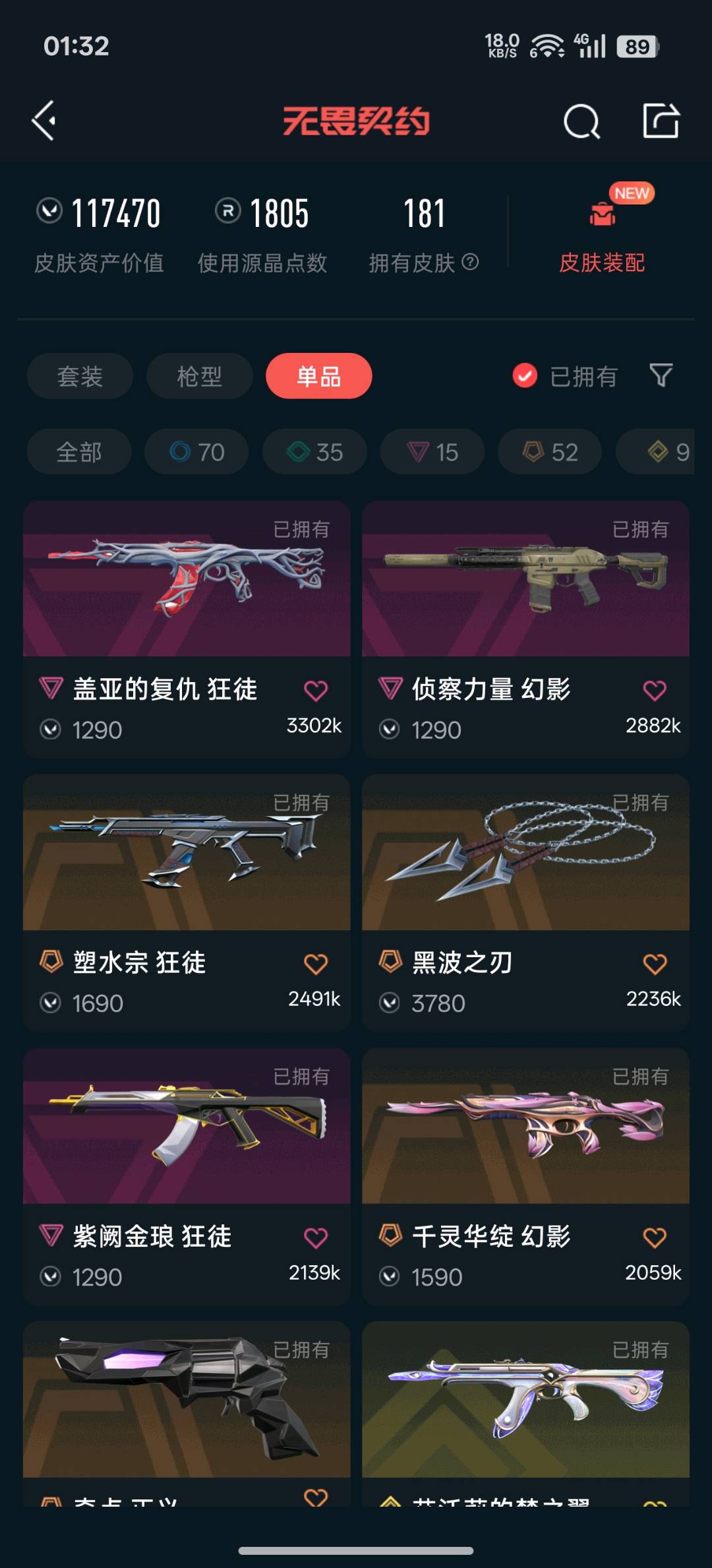Like the 侦察力量 幻影 skin

(655, 691)
